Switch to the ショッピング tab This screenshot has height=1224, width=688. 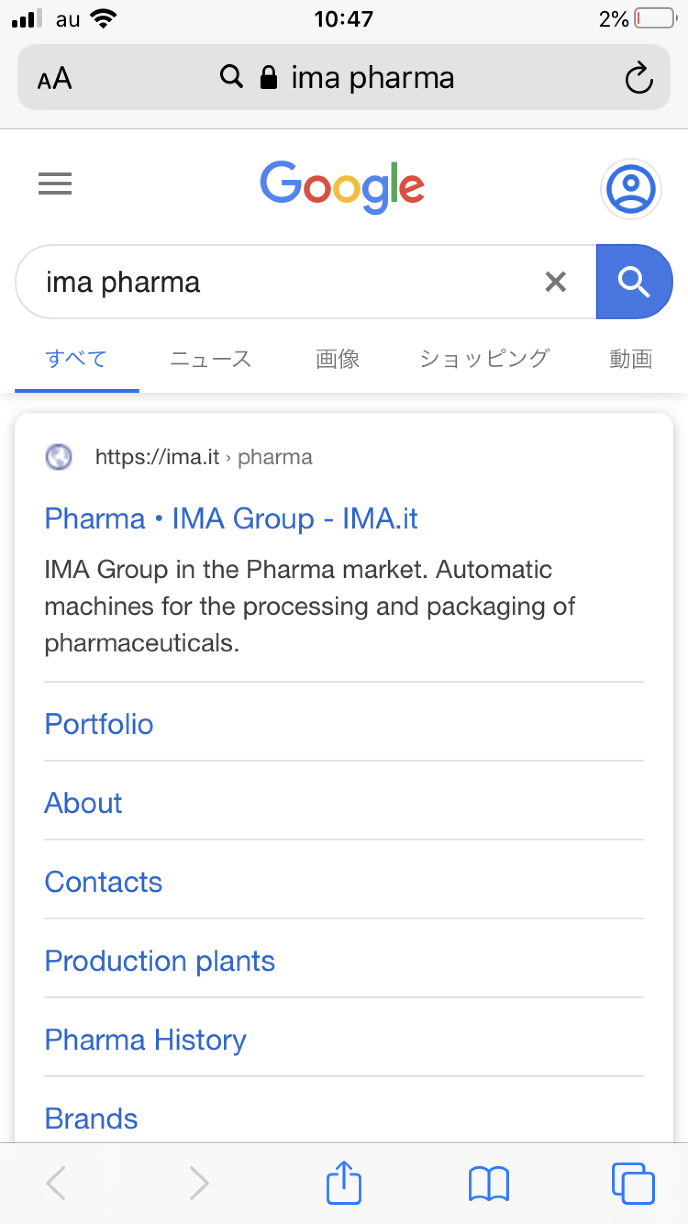pyautogui.click(x=484, y=359)
